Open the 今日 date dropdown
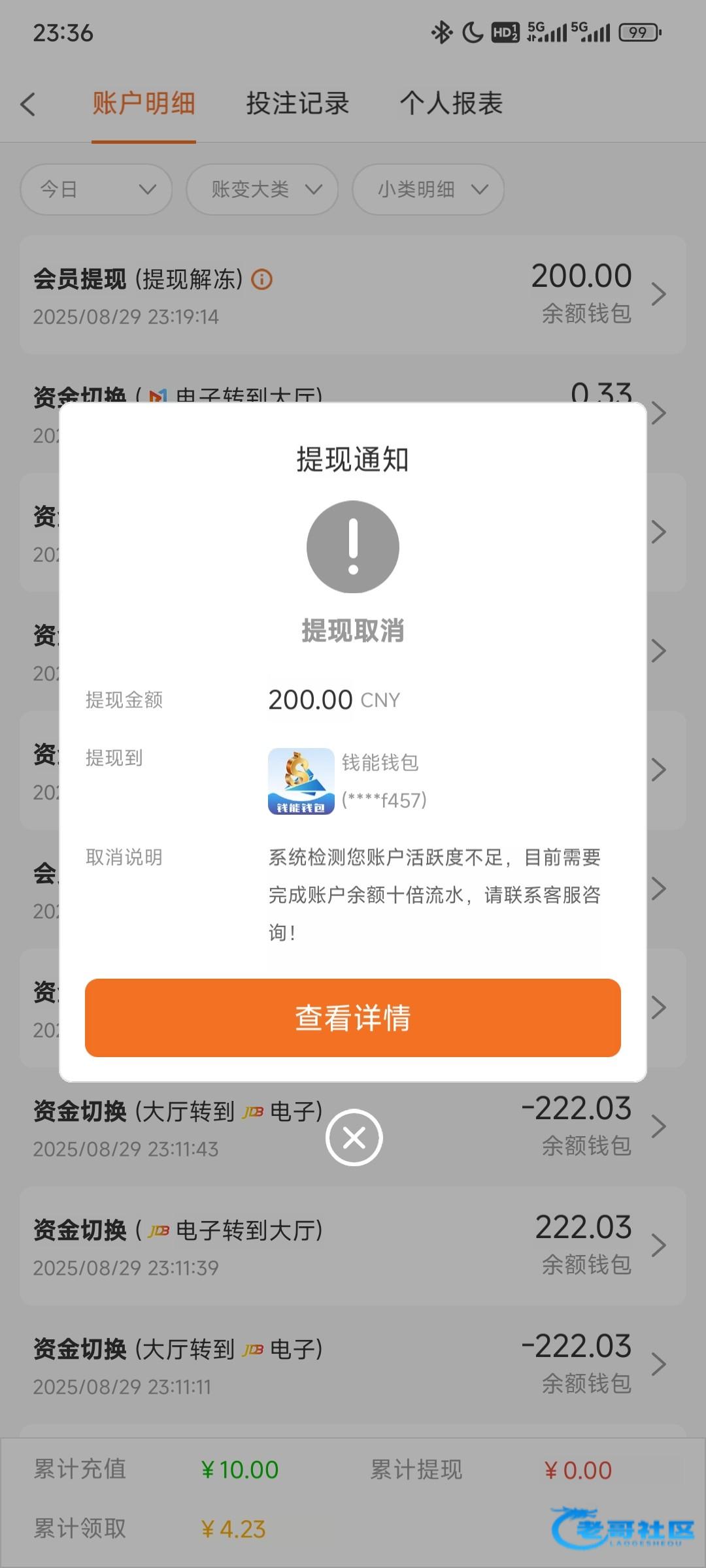The height and width of the screenshot is (1568, 706). 96,189
